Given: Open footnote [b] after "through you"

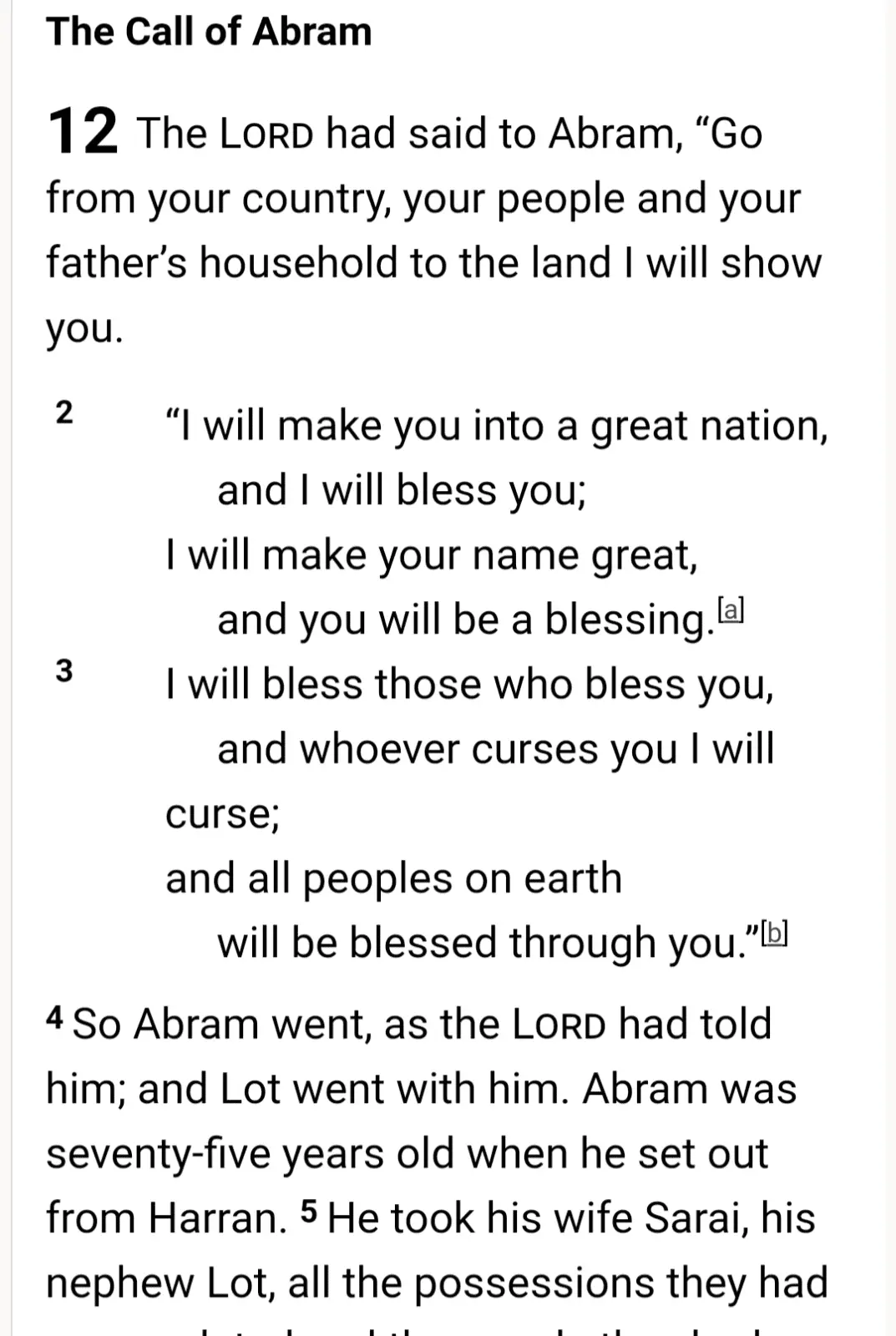Looking at the screenshot, I should 775,933.
